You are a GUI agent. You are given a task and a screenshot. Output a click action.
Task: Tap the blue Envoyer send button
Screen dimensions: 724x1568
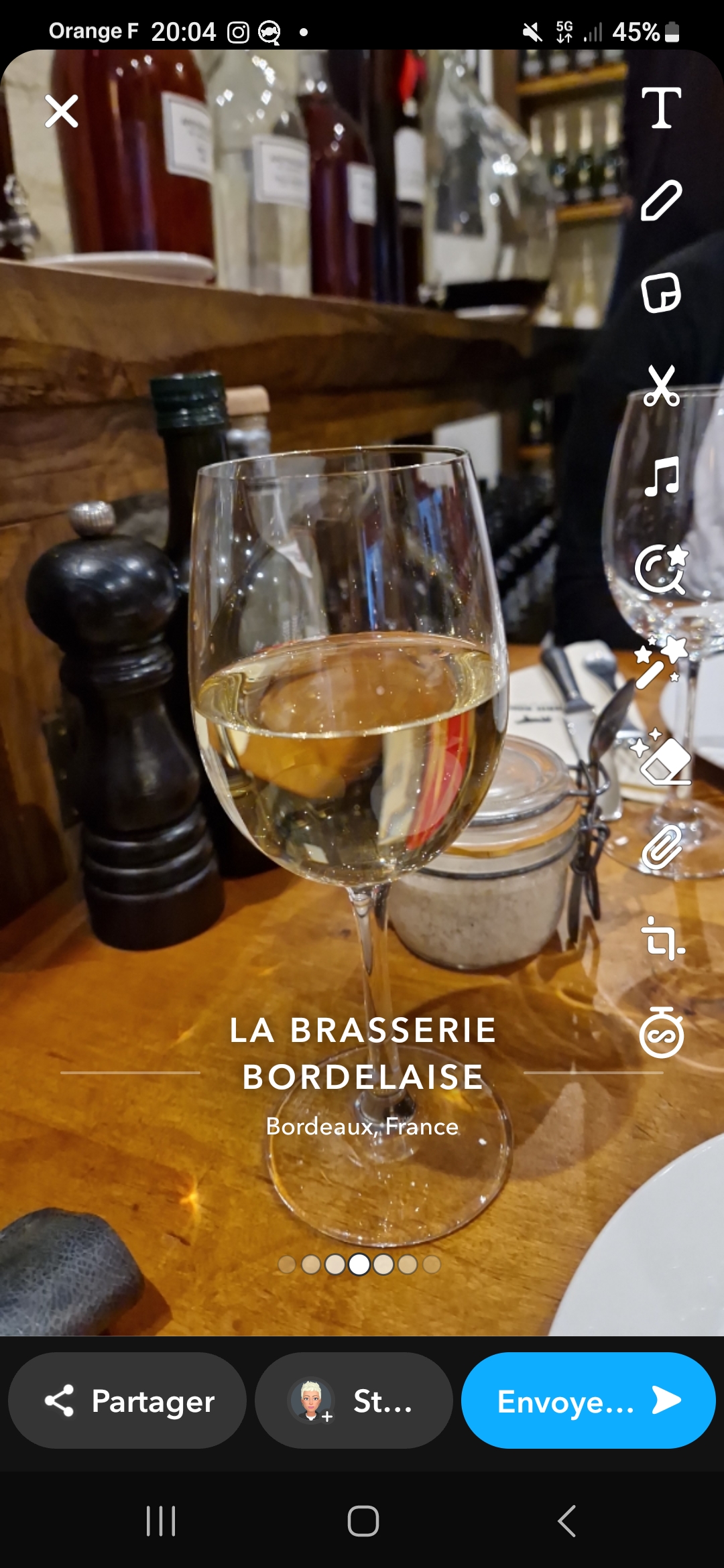588,1400
